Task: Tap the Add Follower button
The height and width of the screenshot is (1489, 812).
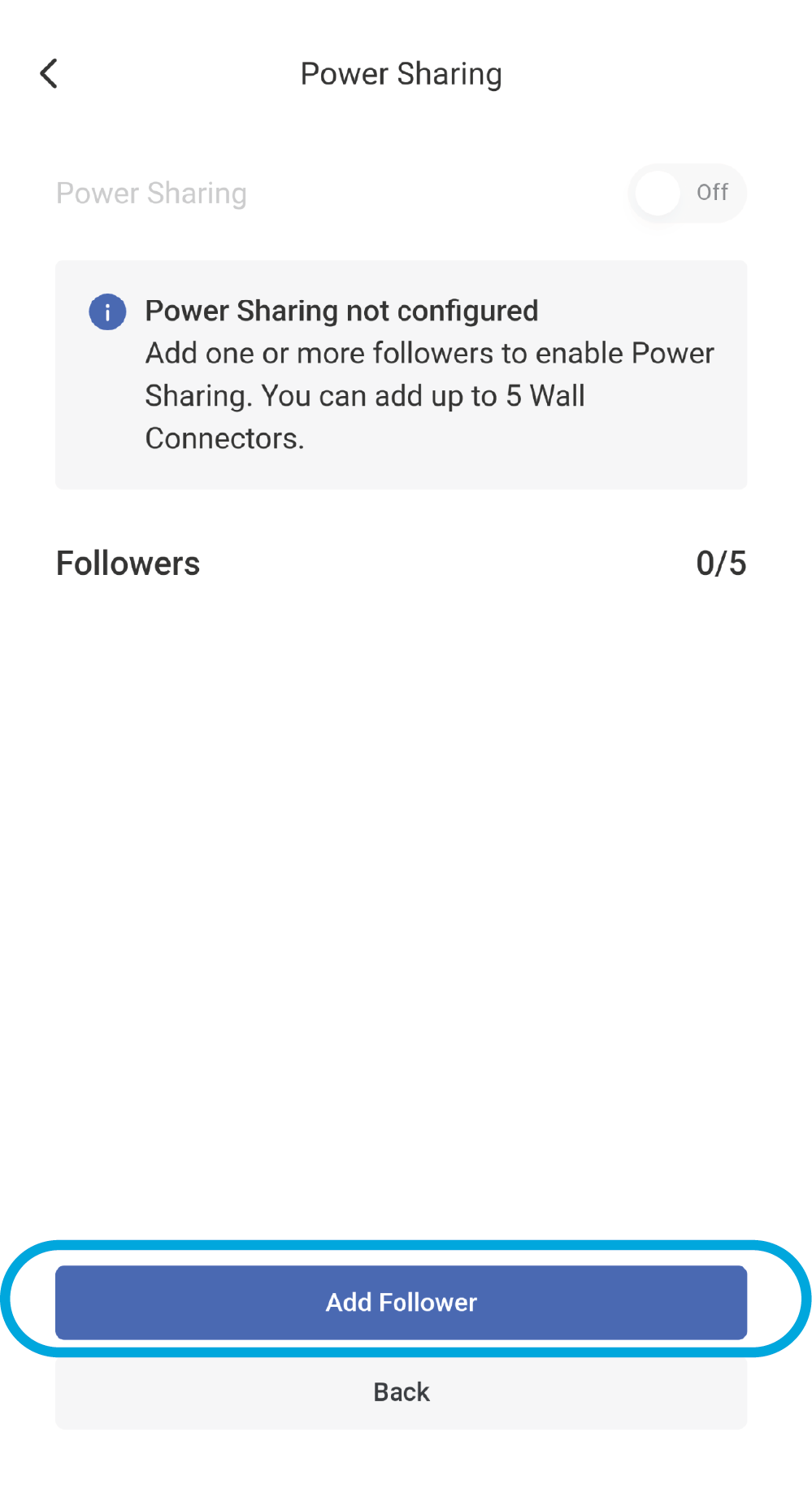Action: (x=401, y=1302)
